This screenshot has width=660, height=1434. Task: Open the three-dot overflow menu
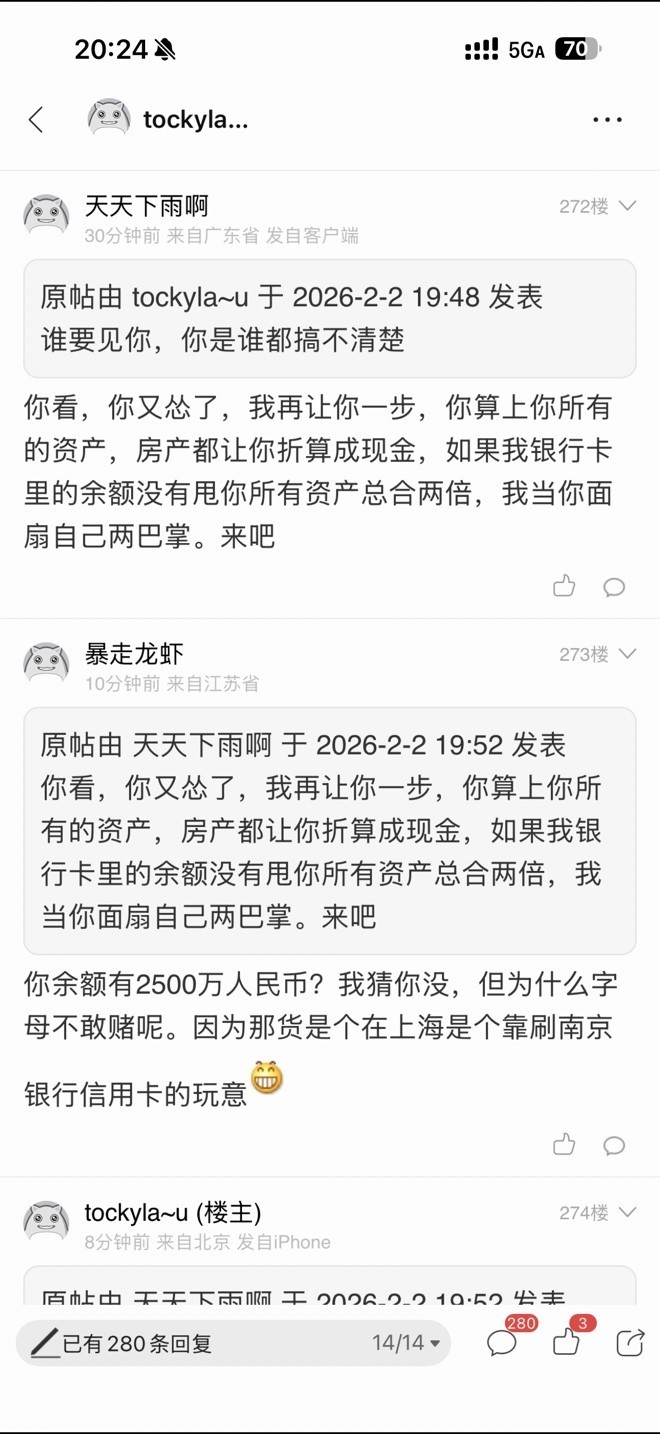[x=607, y=120]
